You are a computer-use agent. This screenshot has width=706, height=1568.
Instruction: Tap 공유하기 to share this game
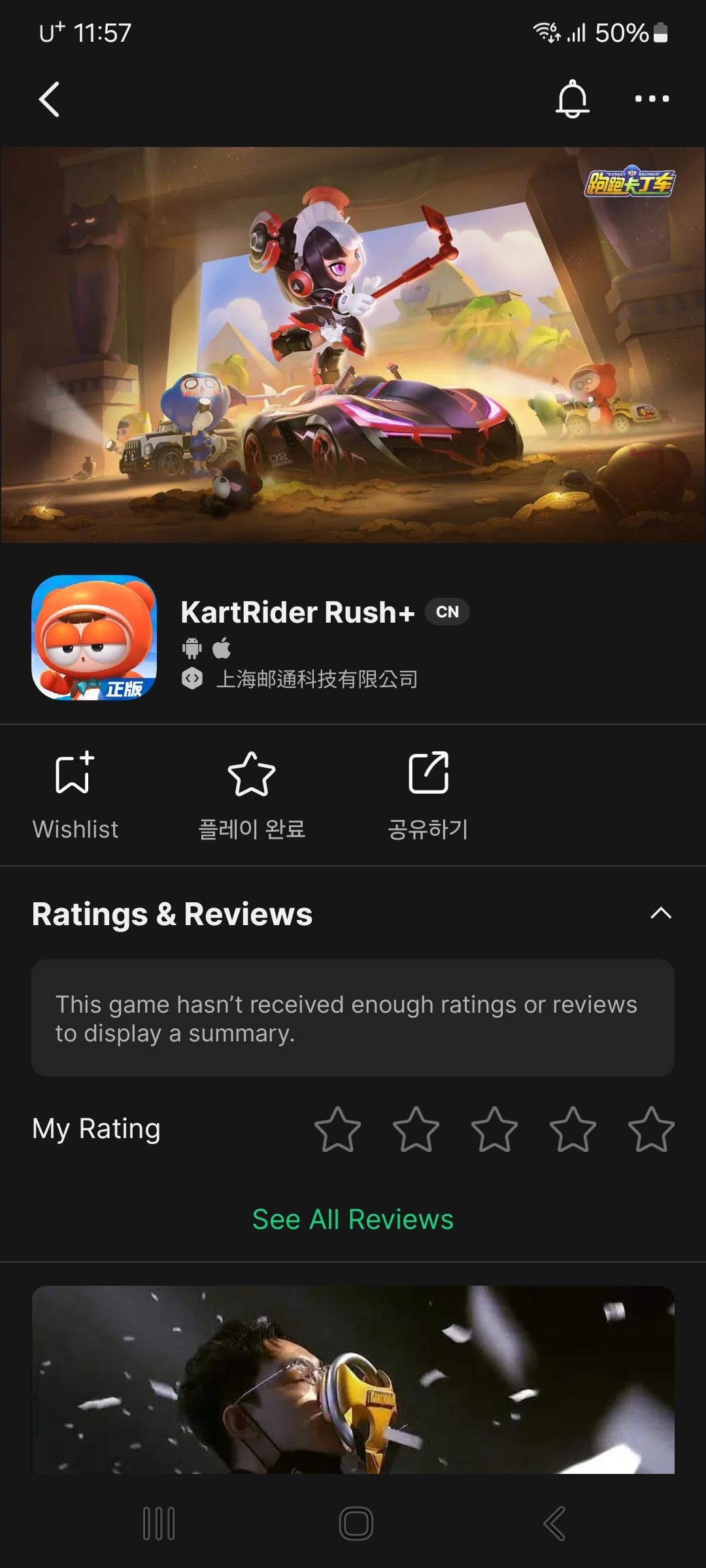[x=428, y=794]
